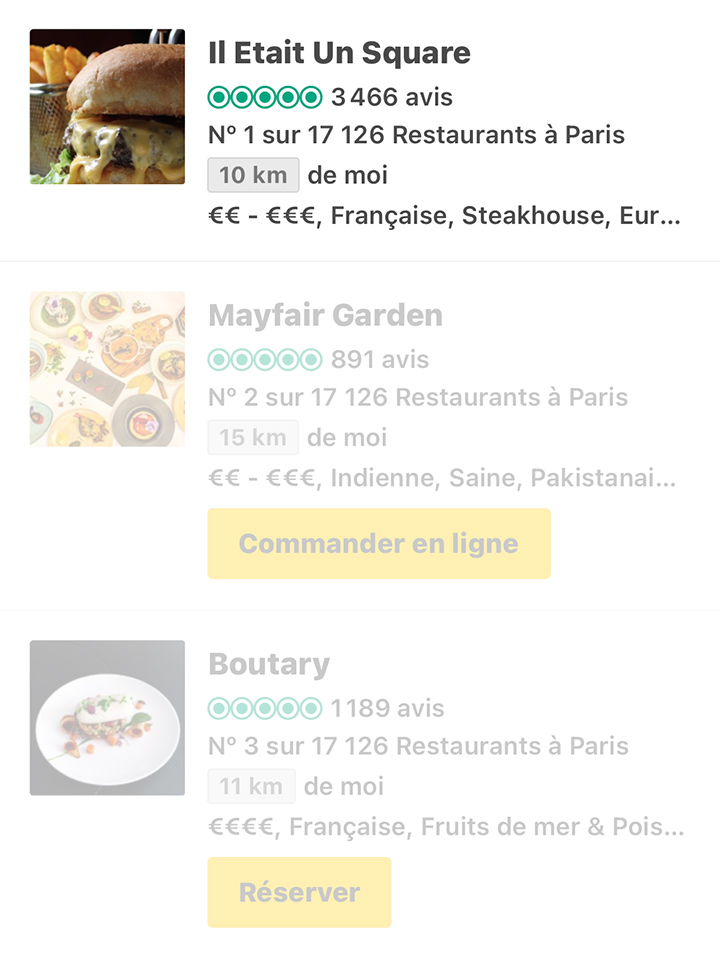Click the burger photo of Il Etait Un Square
Image resolution: width=720 pixels, height=954 pixels.
click(106, 104)
